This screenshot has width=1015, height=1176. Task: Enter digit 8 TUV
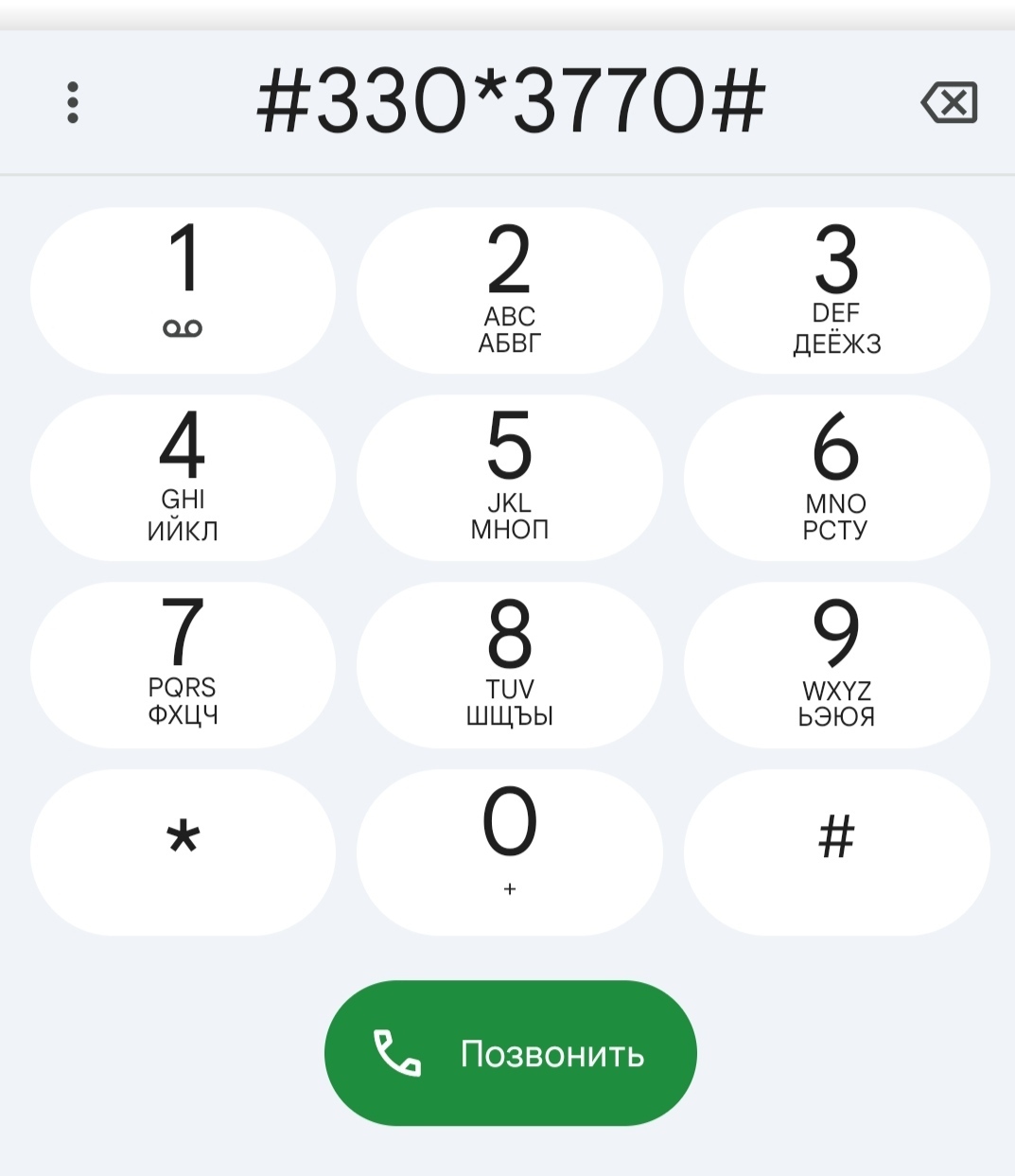(x=510, y=665)
